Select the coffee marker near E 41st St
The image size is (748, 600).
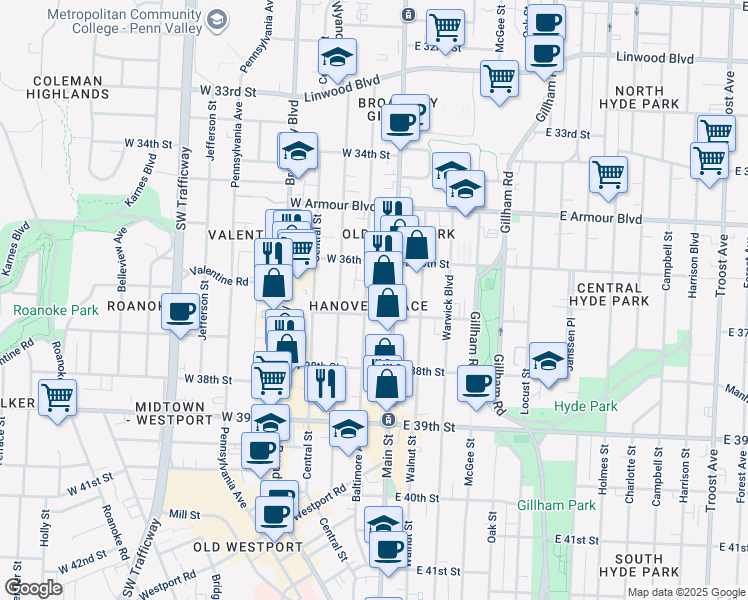tap(388, 550)
